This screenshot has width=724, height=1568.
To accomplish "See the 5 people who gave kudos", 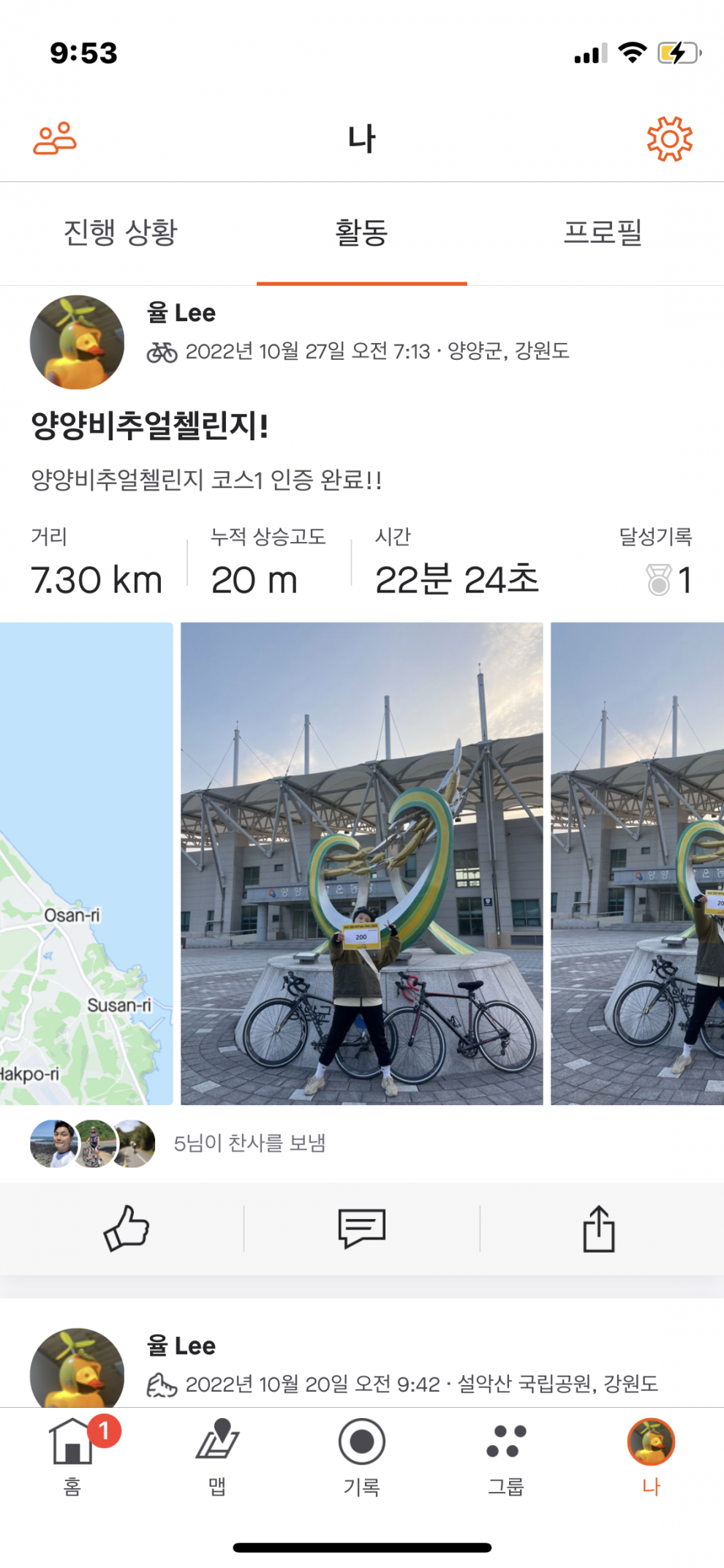I will (249, 1143).
